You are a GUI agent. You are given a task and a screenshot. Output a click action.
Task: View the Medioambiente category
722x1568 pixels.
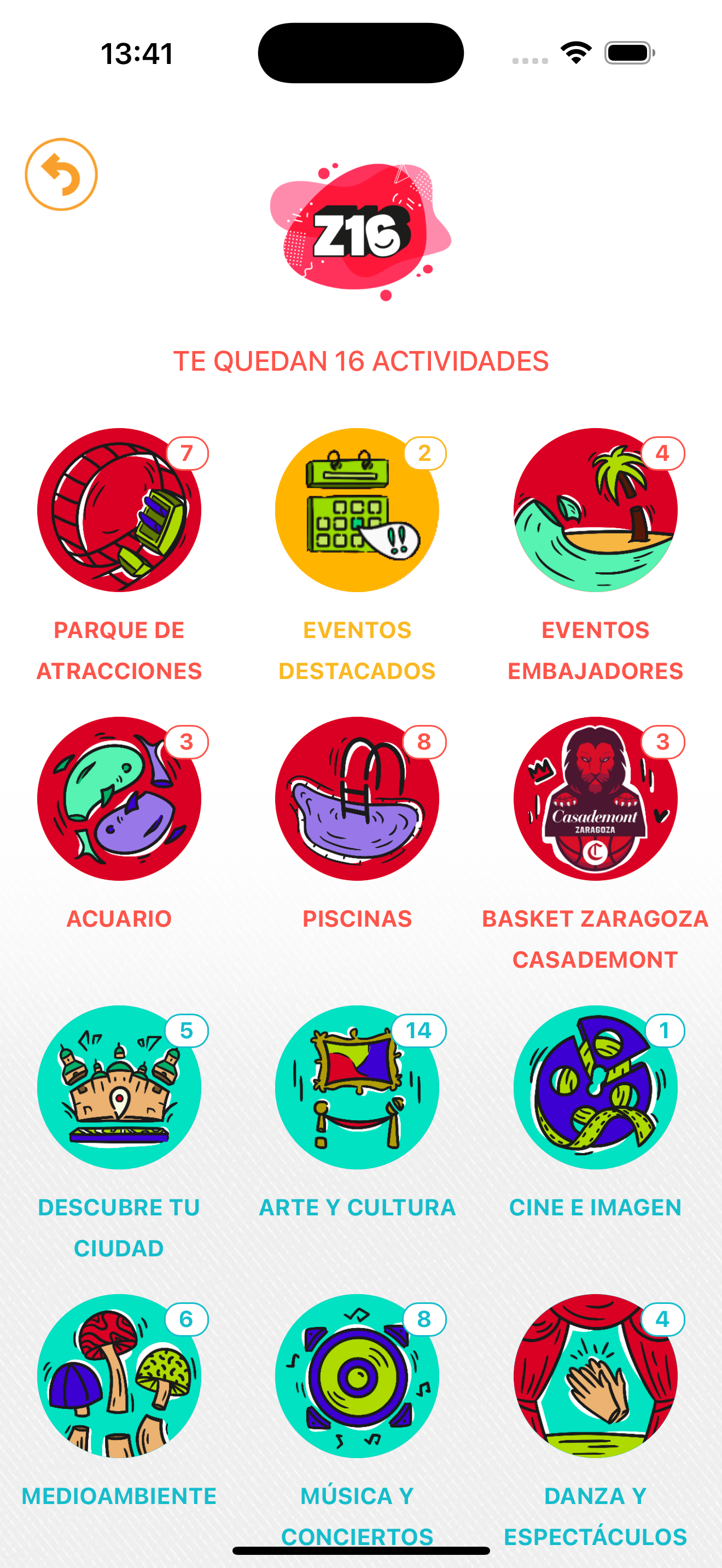(x=119, y=1376)
